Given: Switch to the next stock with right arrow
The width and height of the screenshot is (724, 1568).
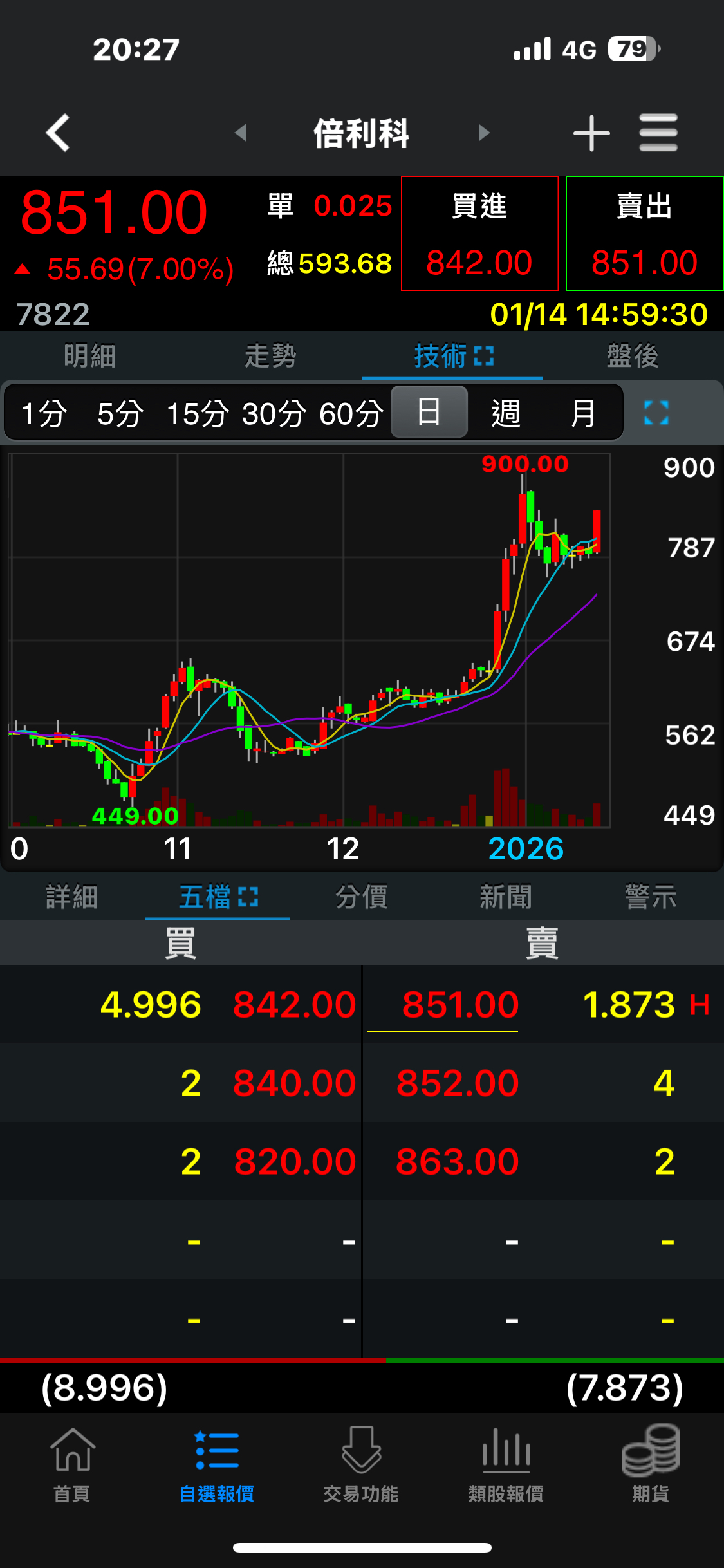Looking at the screenshot, I should pyautogui.click(x=484, y=133).
